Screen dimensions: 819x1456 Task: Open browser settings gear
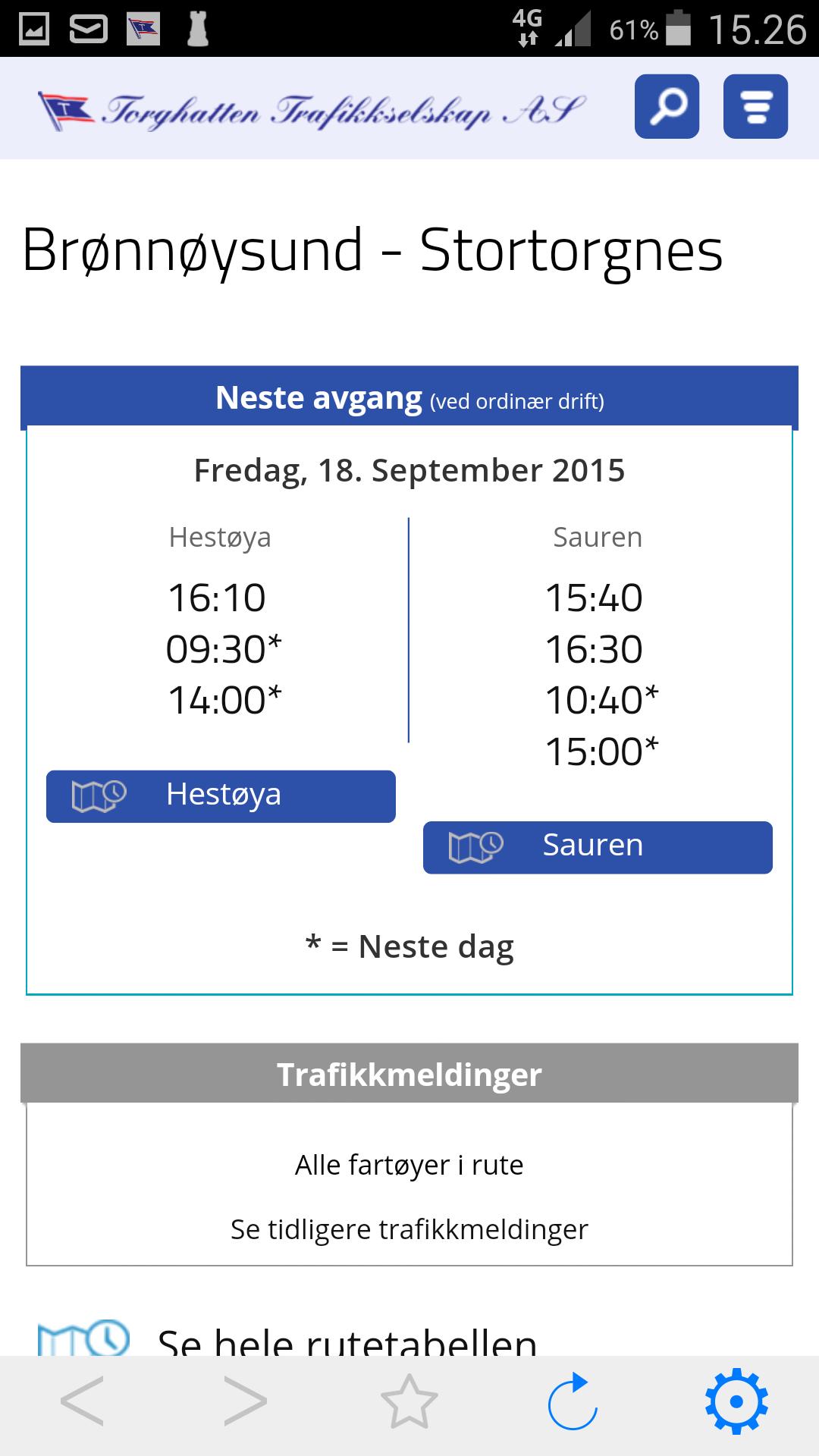[x=736, y=1401]
